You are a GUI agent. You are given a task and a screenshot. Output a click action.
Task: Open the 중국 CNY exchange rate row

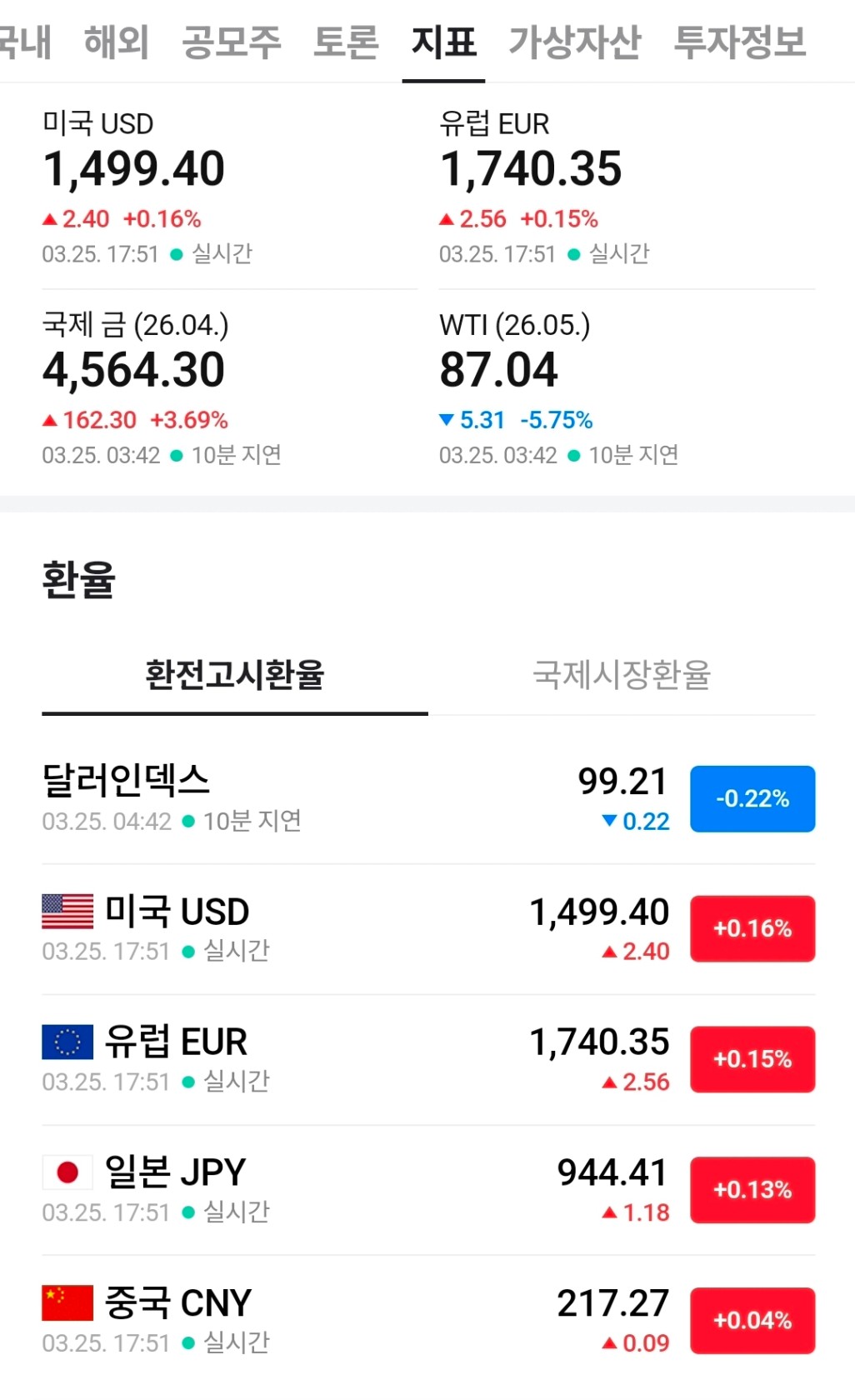point(428,1321)
